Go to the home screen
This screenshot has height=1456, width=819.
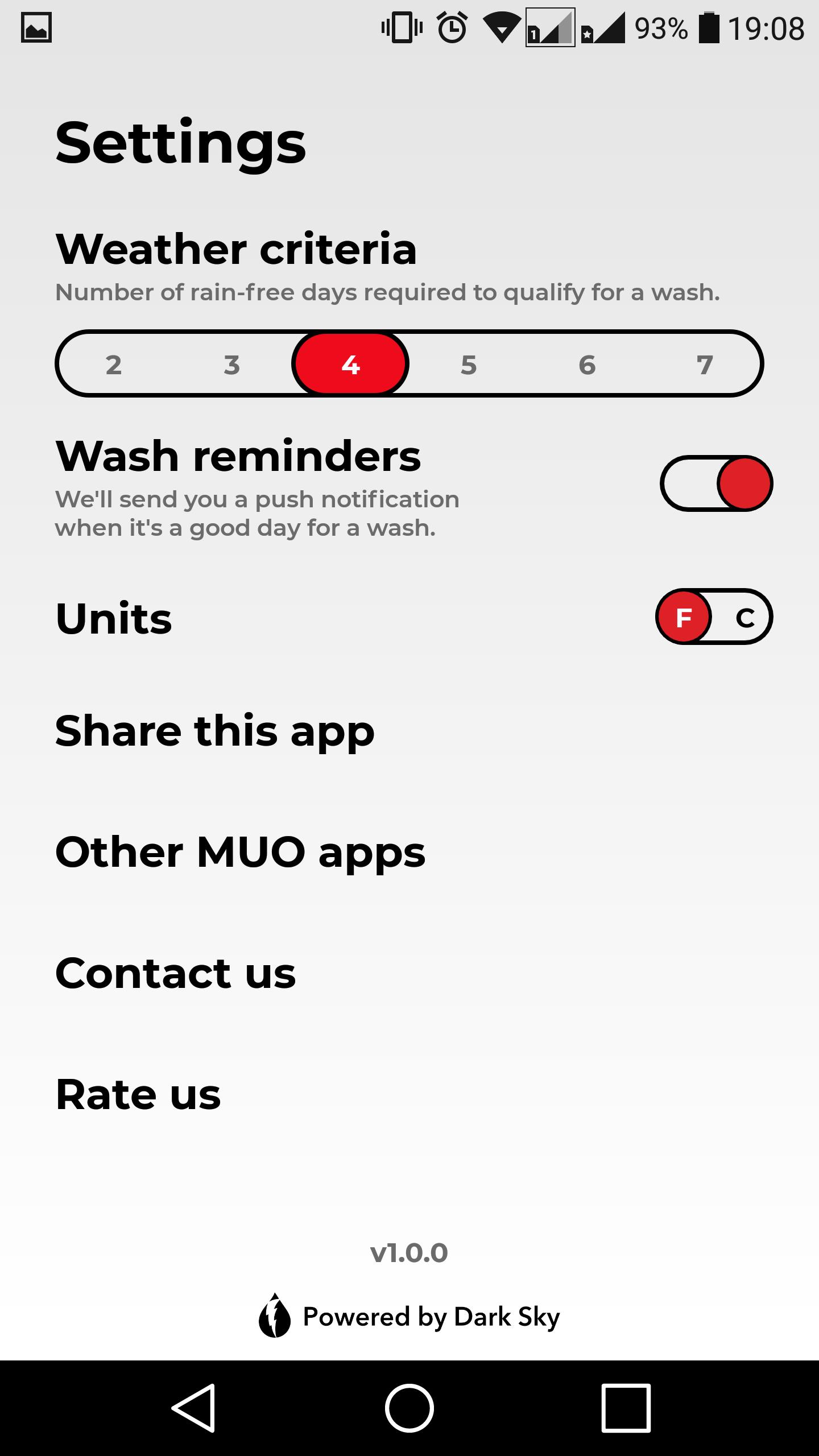(409, 1408)
